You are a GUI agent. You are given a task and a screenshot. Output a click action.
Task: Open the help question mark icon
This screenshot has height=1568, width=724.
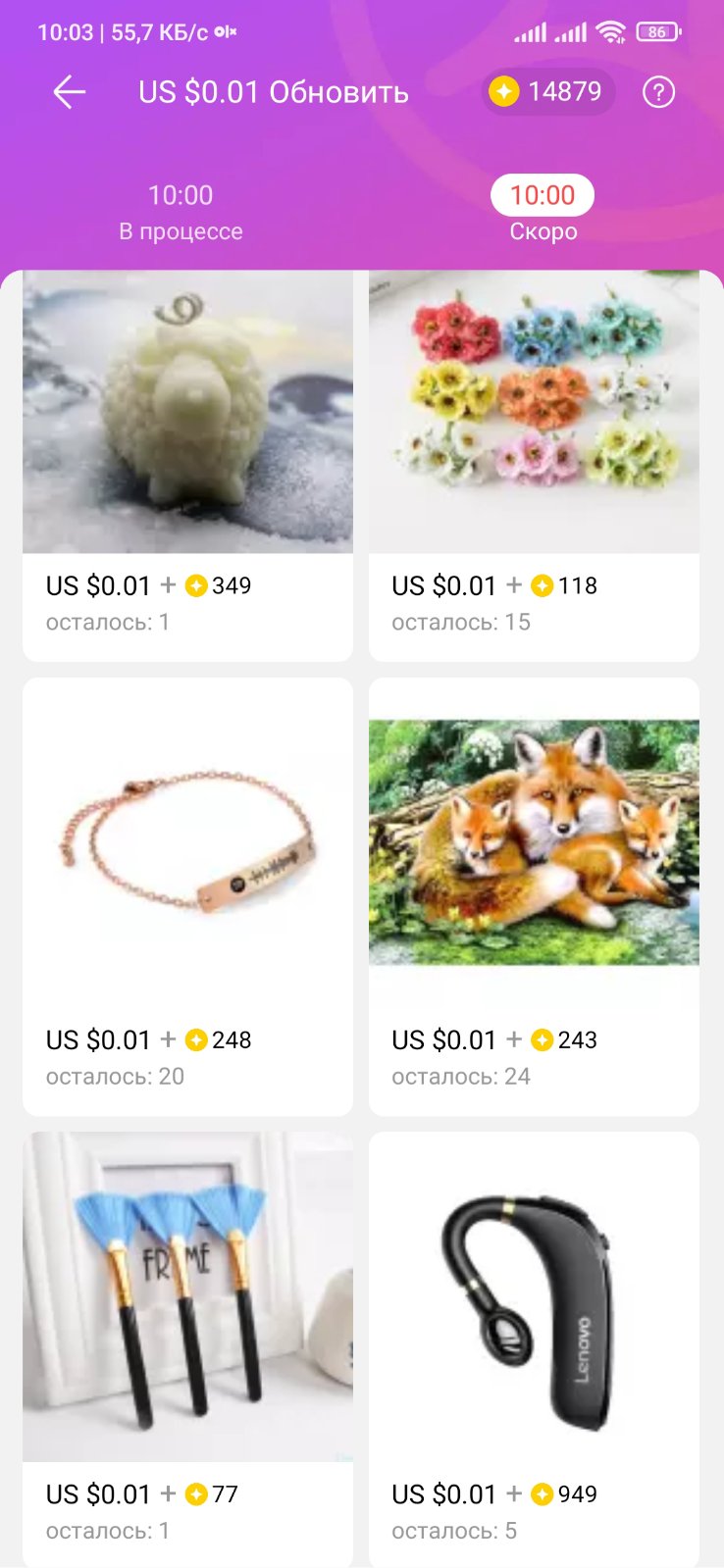click(x=658, y=93)
